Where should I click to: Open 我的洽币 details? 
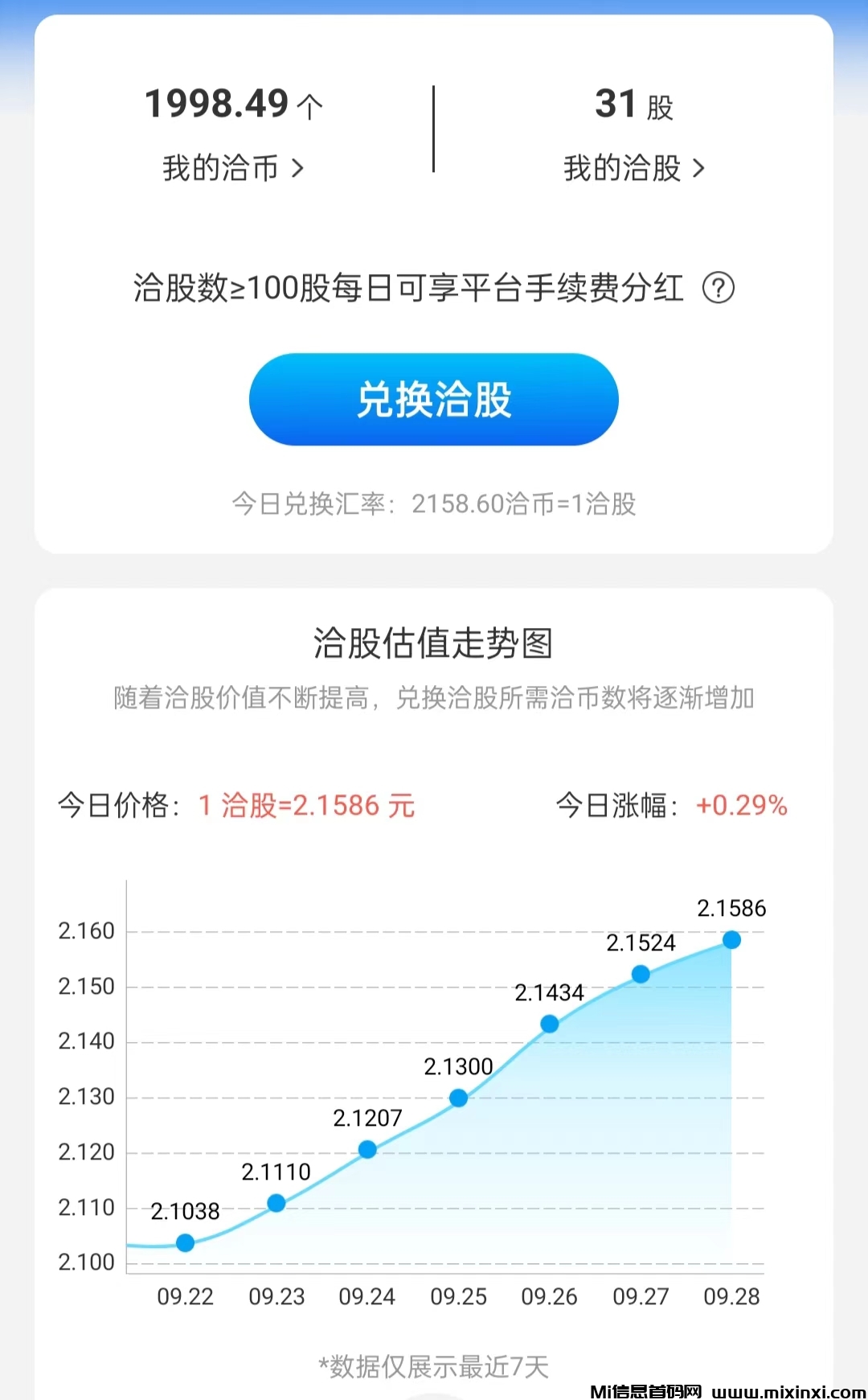click(233, 168)
